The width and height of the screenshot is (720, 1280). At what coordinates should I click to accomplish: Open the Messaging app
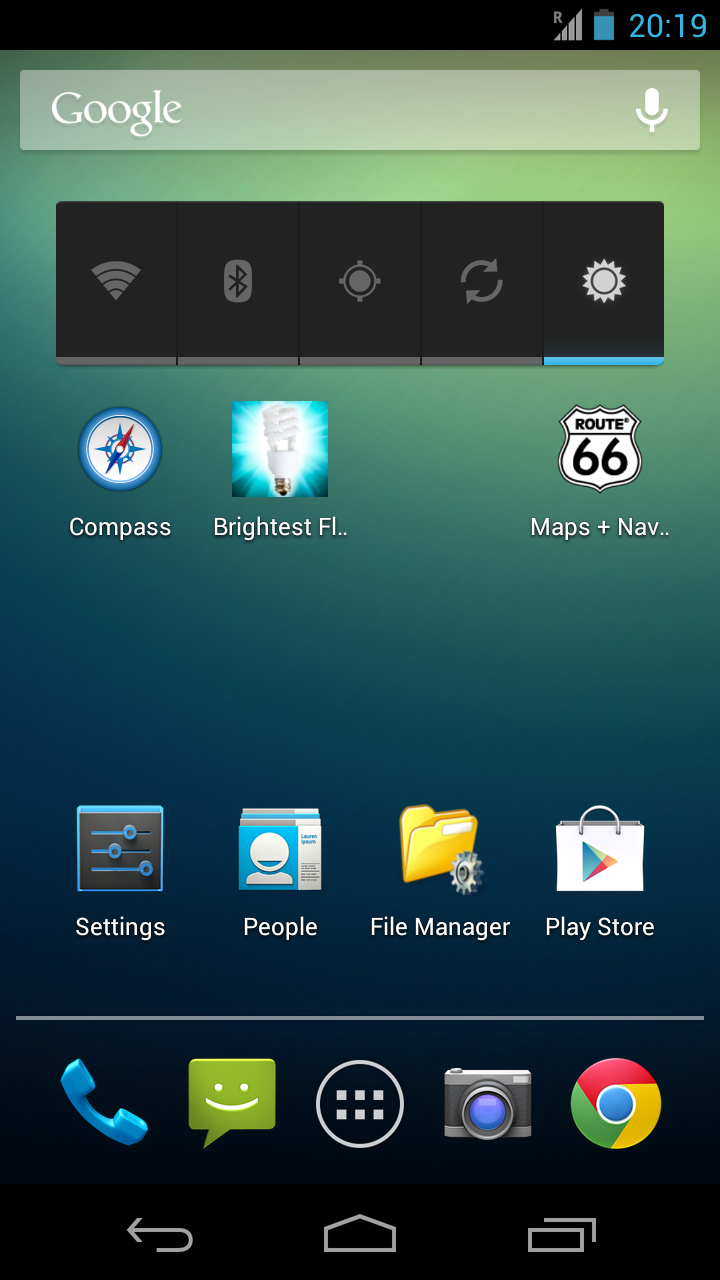click(232, 1101)
